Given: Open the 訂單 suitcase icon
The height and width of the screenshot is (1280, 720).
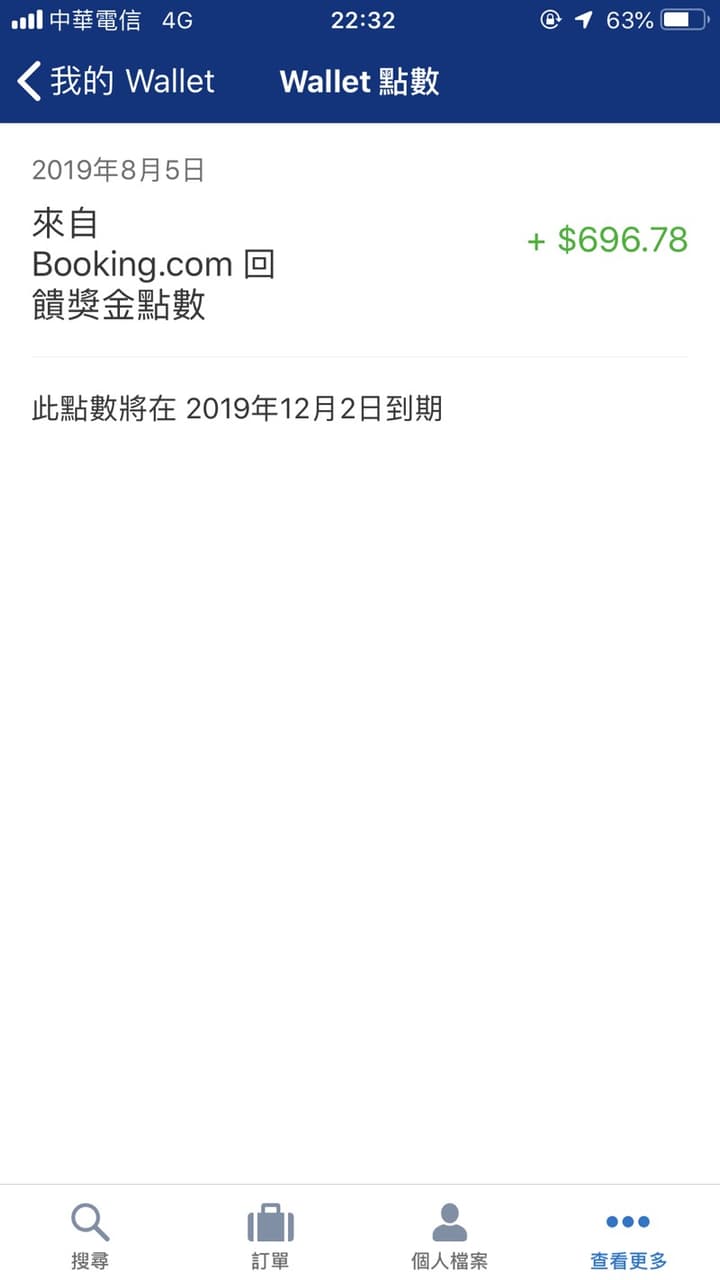Looking at the screenshot, I should pyautogui.click(x=269, y=1220).
